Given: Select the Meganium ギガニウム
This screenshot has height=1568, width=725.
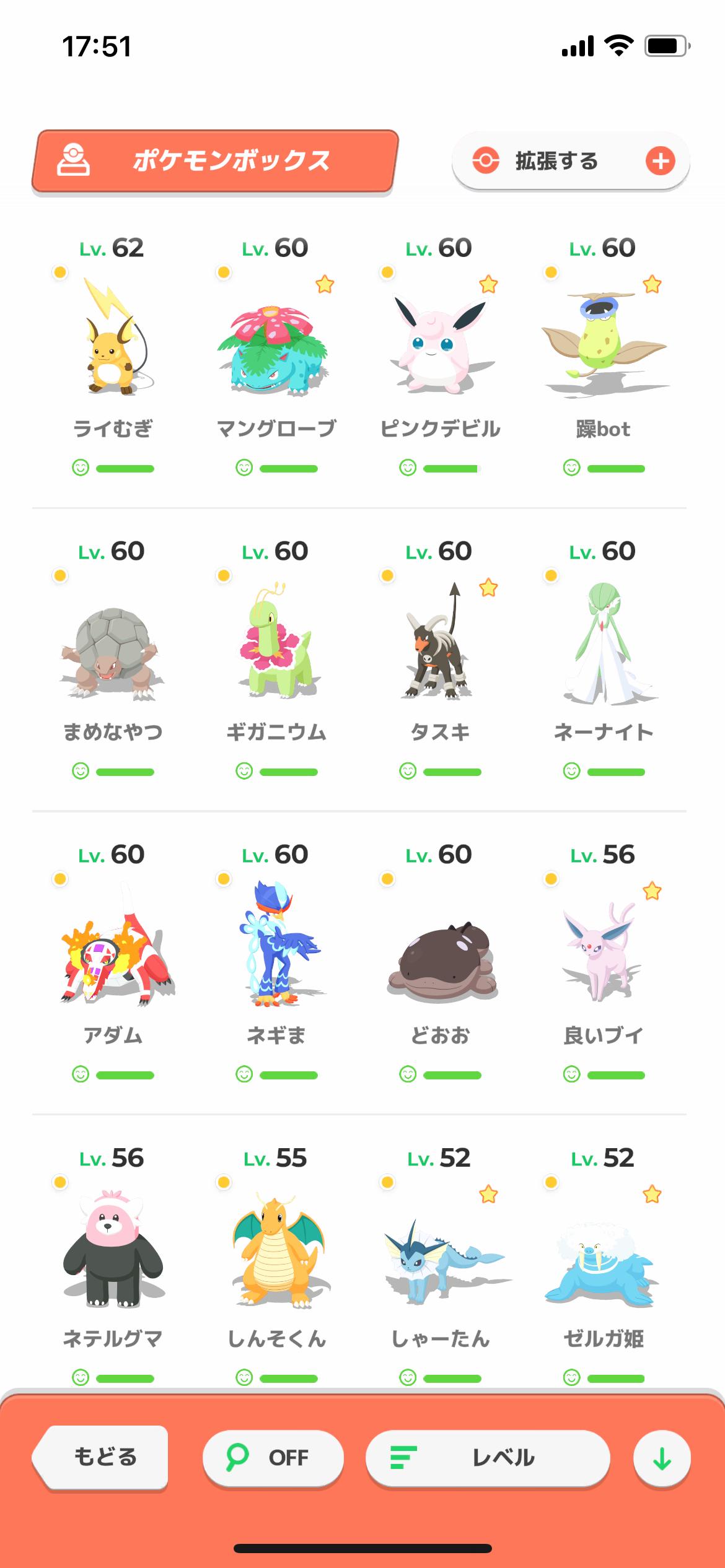Looking at the screenshot, I should pyautogui.click(x=276, y=644).
